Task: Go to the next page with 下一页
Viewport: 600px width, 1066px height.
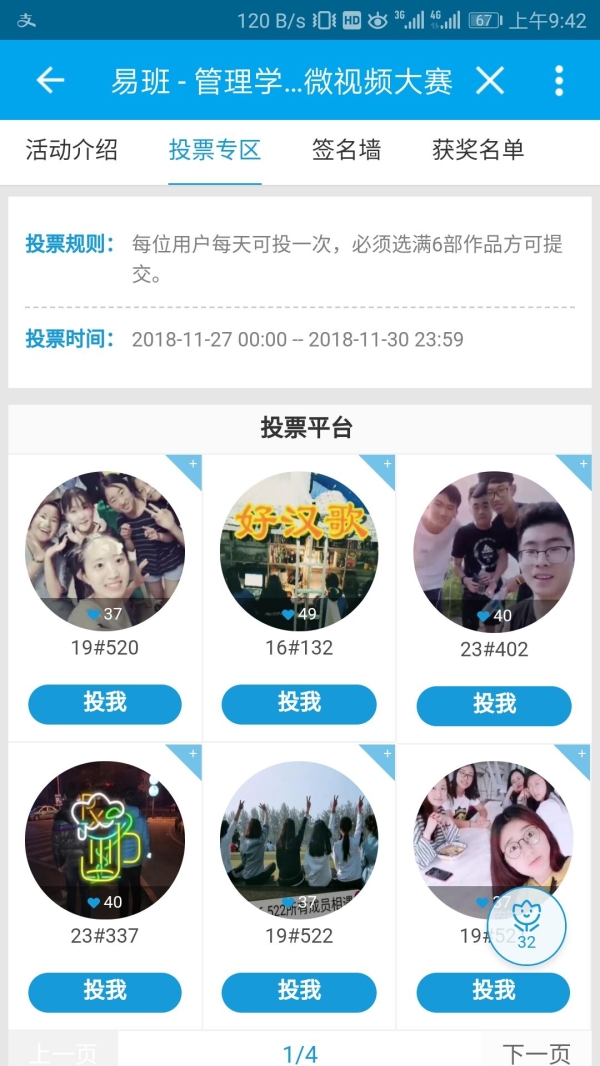Action: (x=537, y=1051)
